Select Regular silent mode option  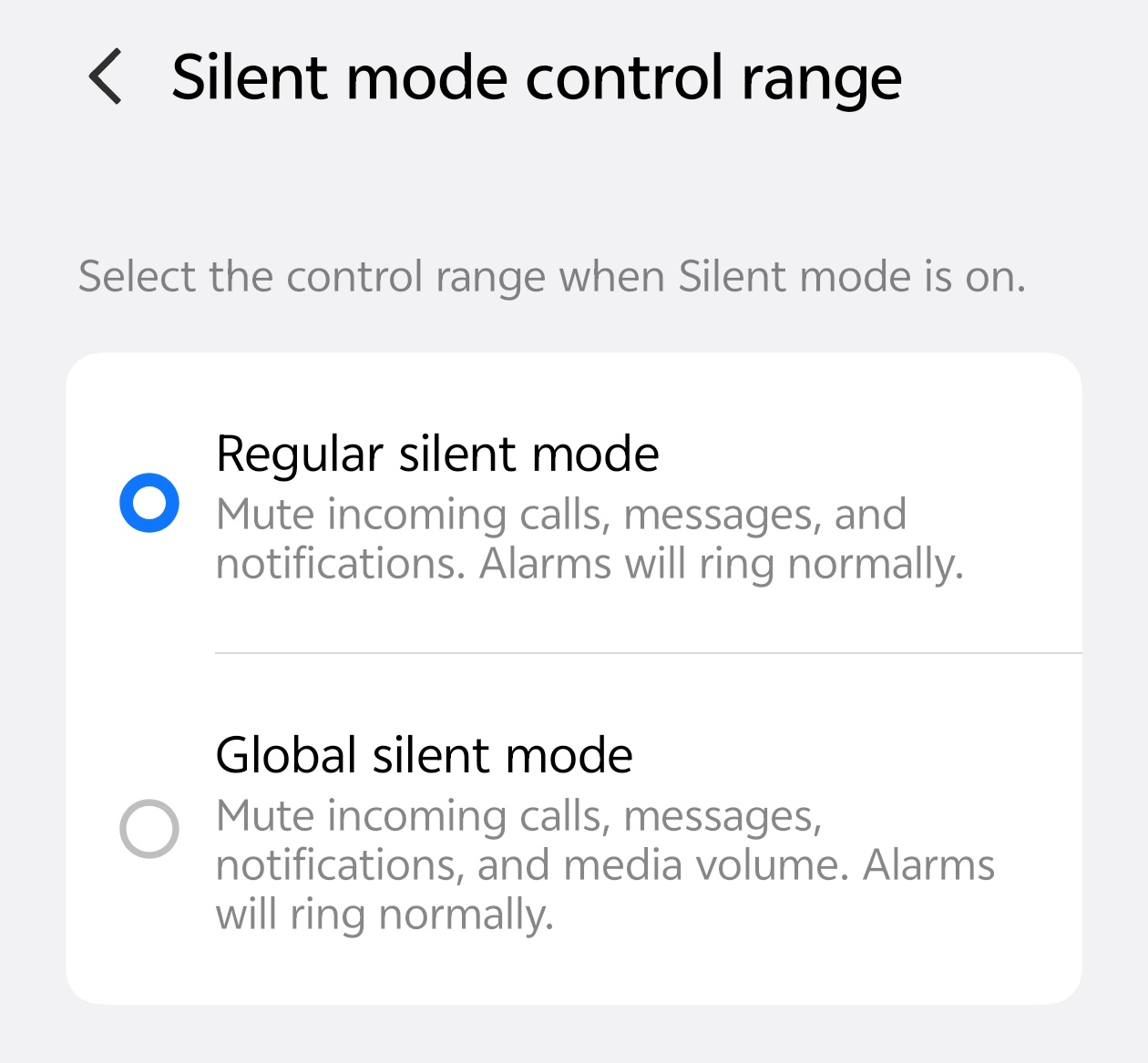(x=149, y=503)
